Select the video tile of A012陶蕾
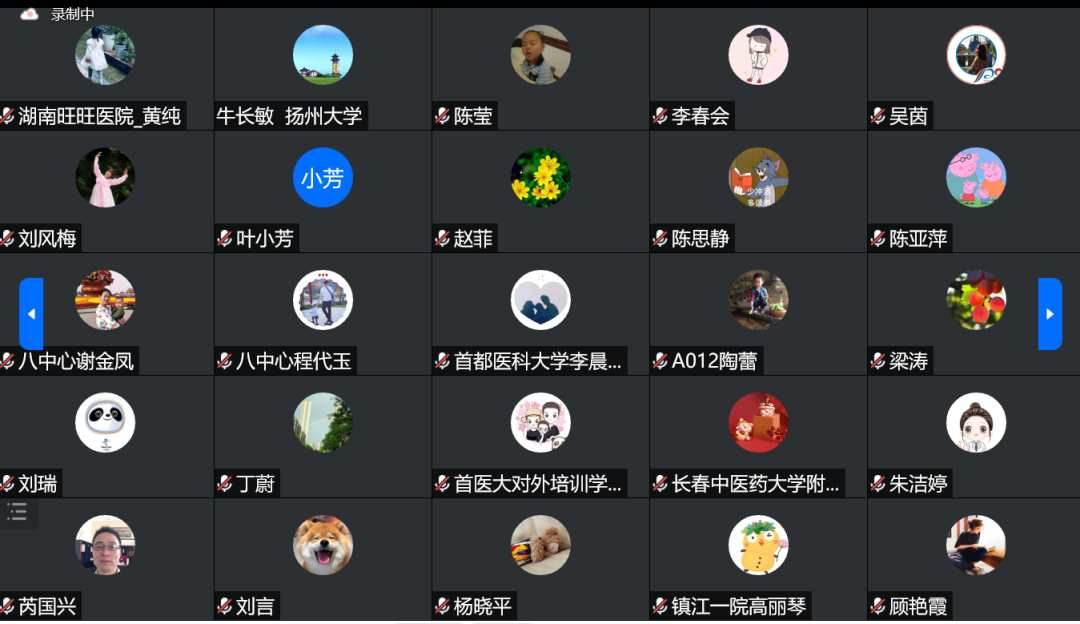The width and height of the screenshot is (1080, 624). click(758, 312)
